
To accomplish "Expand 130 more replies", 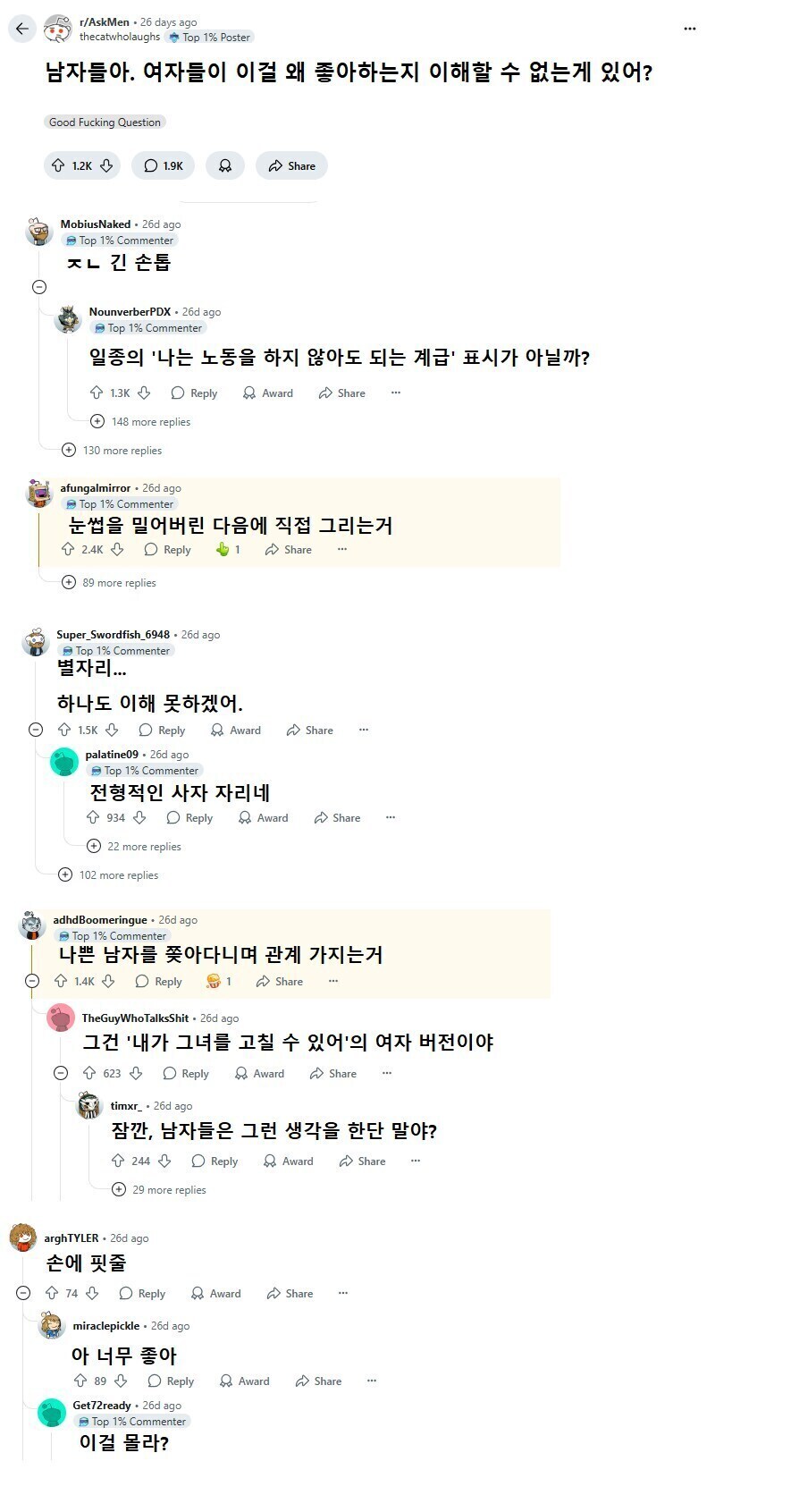I will tap(113, 451).
